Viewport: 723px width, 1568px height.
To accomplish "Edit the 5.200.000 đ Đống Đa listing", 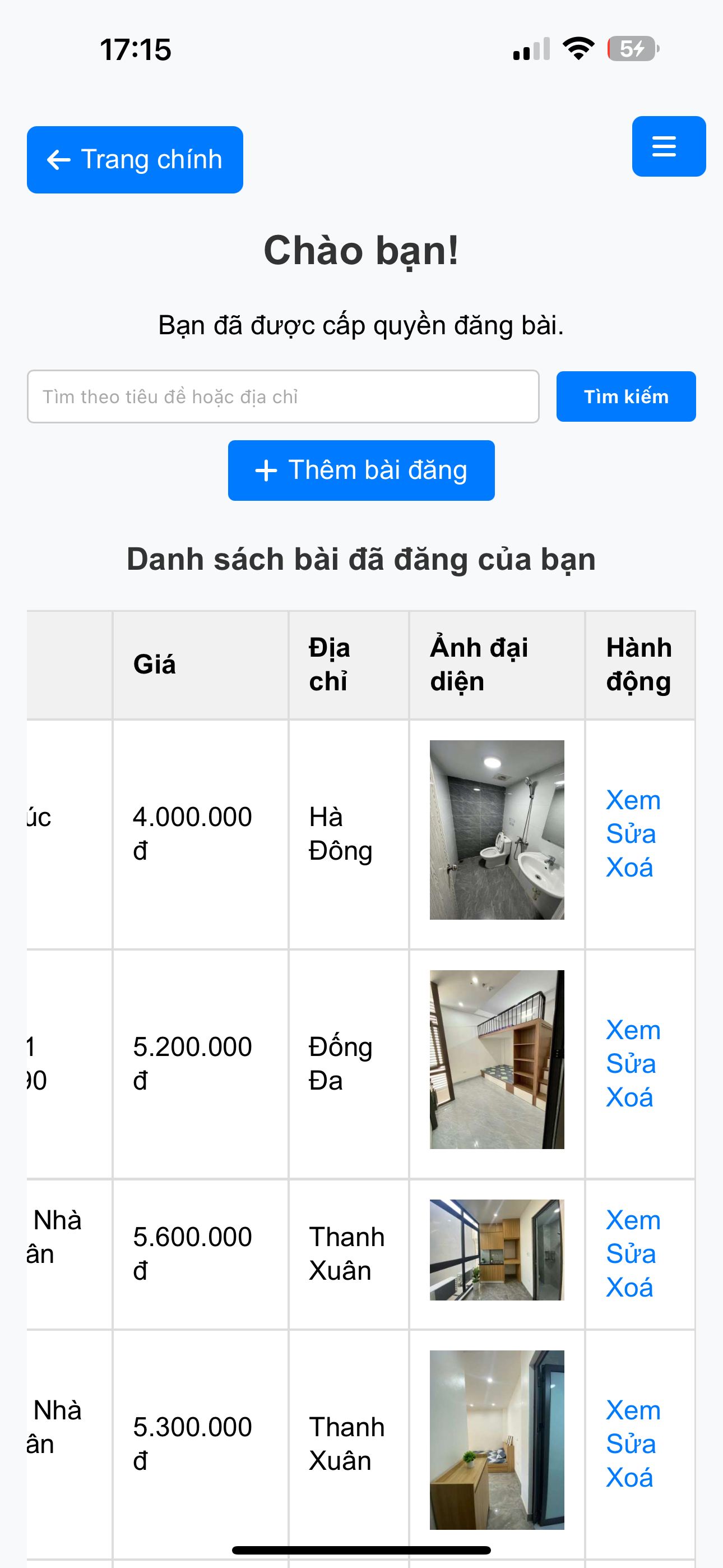I will (631, 1064).
